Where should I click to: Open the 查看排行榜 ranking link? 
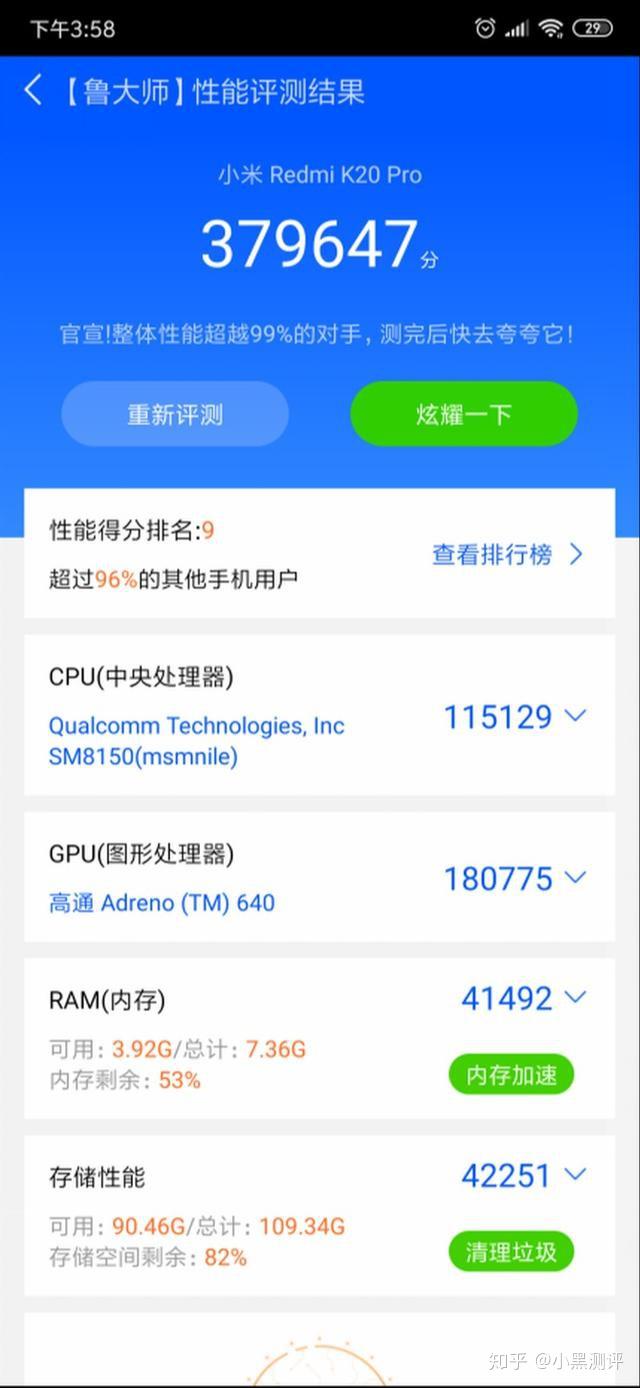pyautogui.click(x=507, y=554)
